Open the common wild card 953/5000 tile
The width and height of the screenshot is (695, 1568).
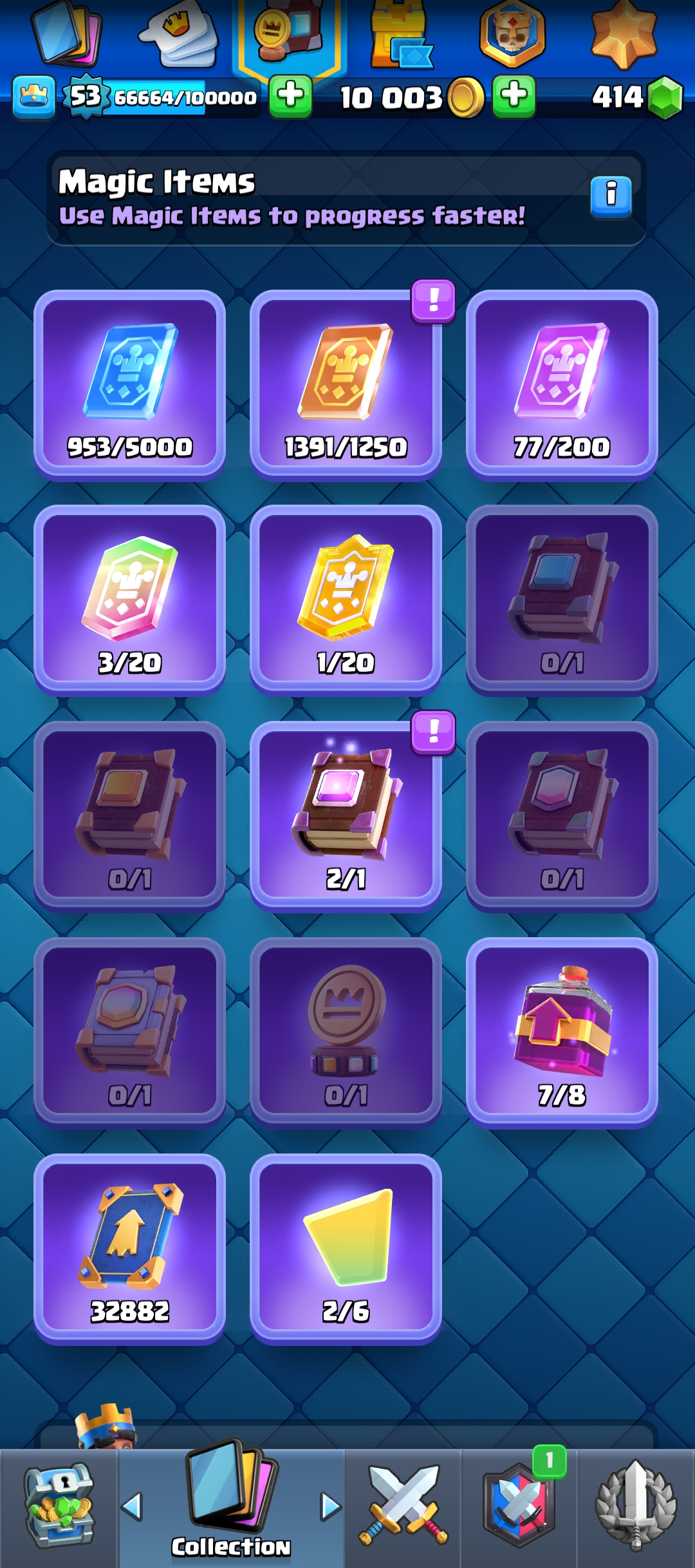point(129,384)
